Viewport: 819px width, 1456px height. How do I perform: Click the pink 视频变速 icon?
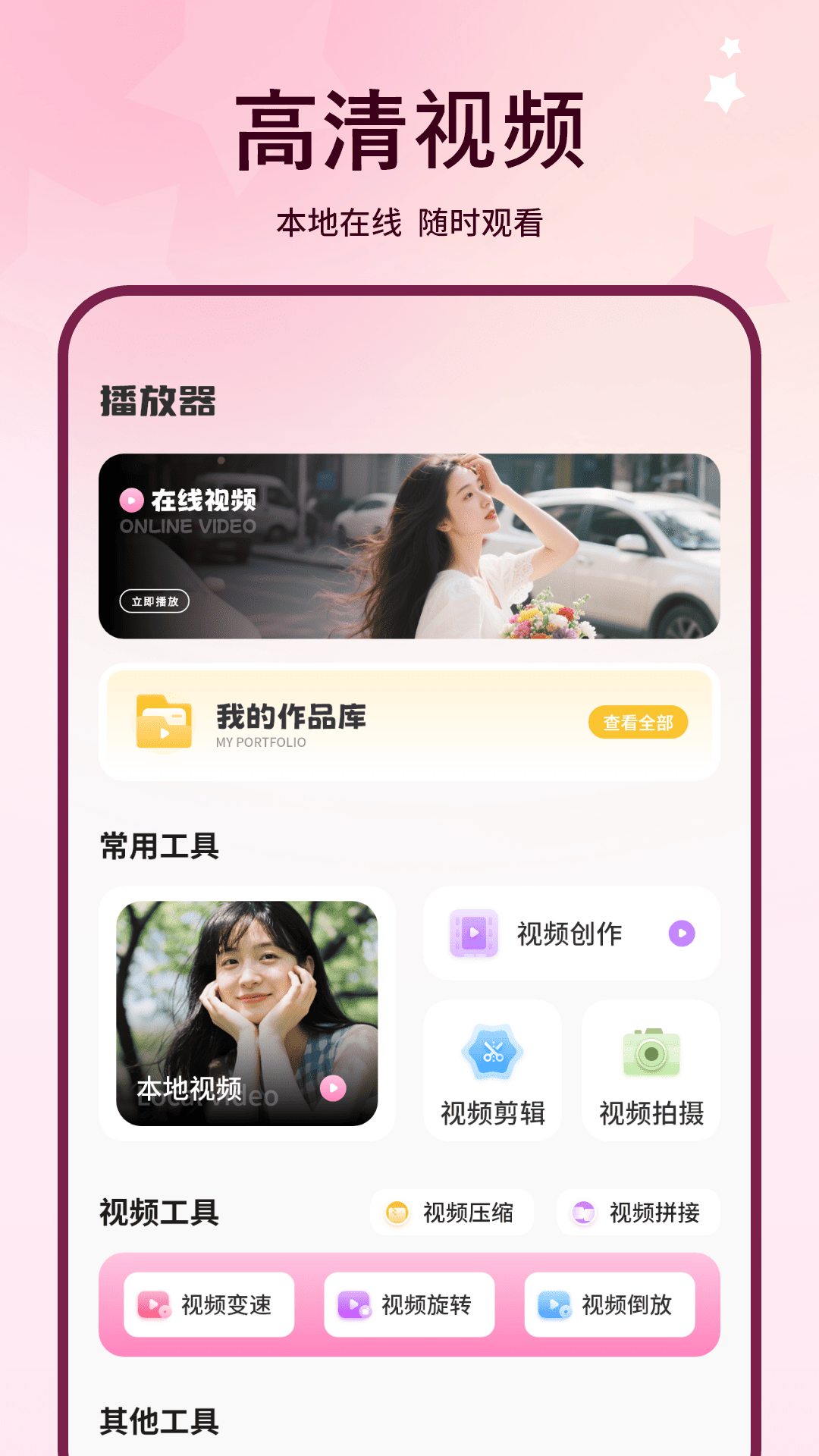[x=152, y=1303]
